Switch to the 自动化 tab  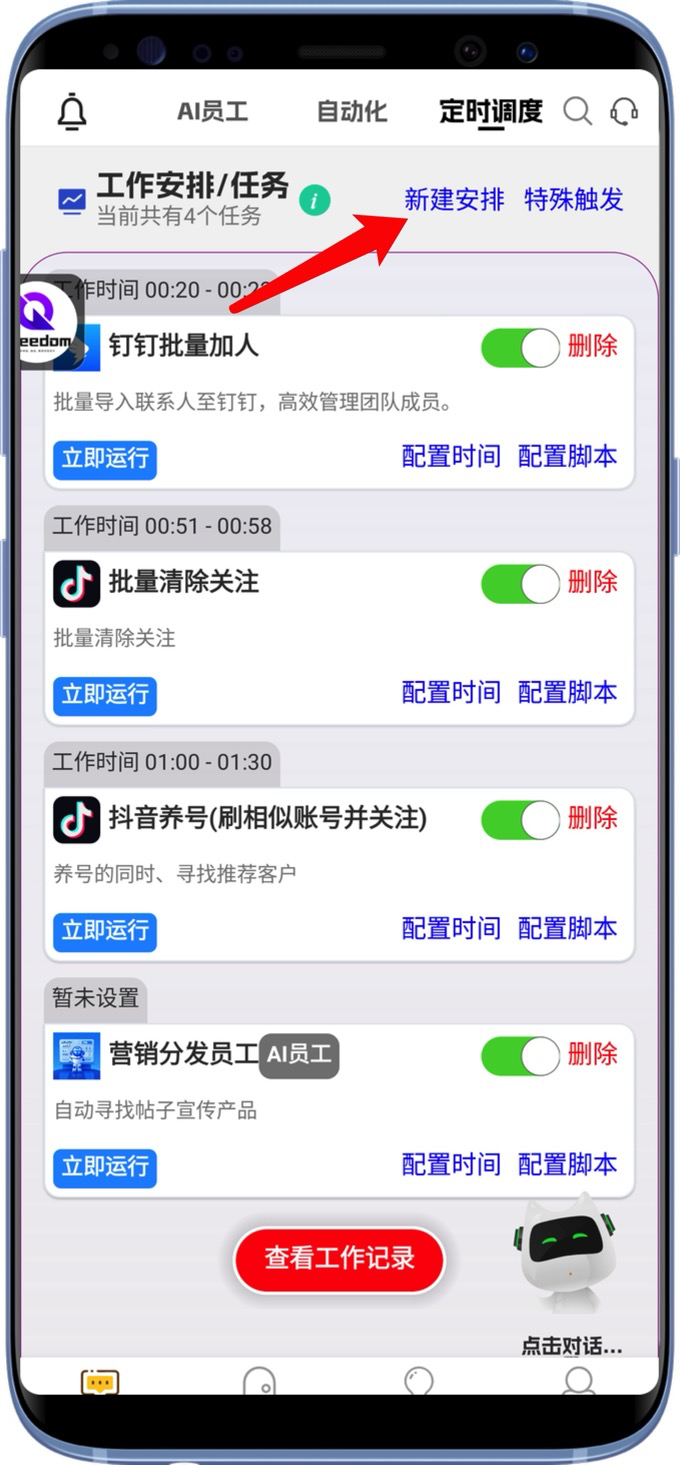pos(351,112)
